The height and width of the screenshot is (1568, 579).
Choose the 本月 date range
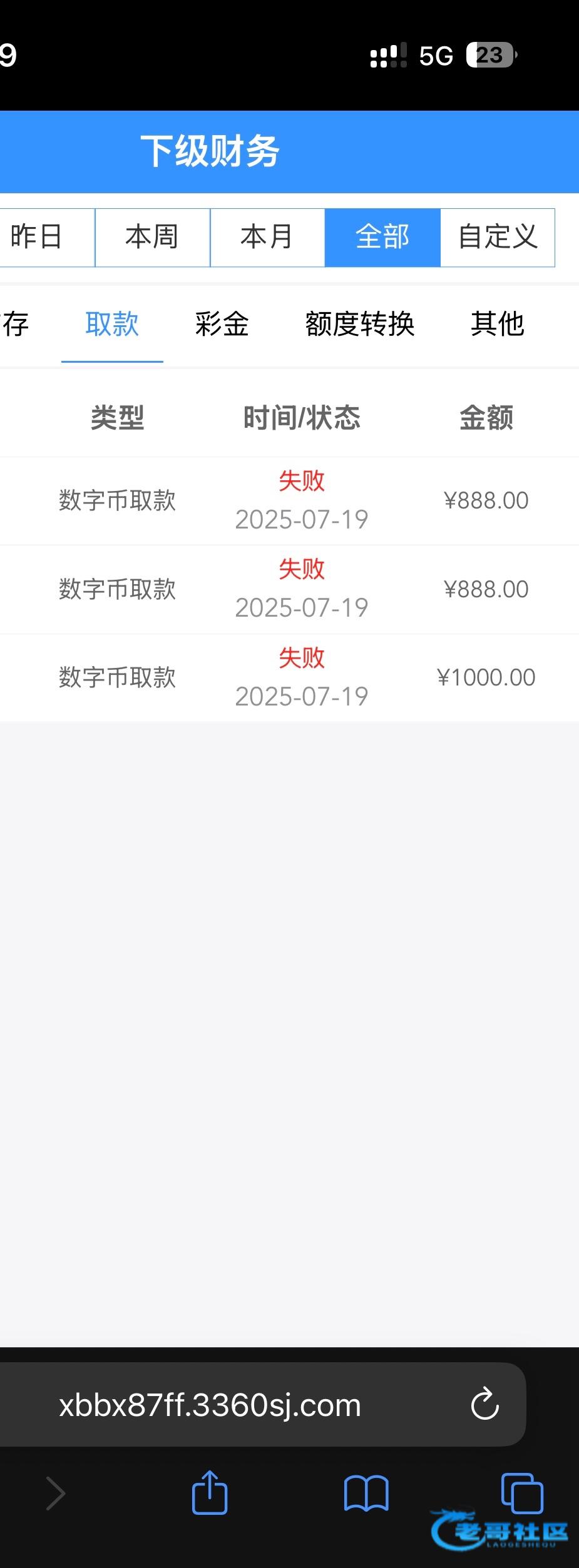pyautogui.click(x=267, y=238)
